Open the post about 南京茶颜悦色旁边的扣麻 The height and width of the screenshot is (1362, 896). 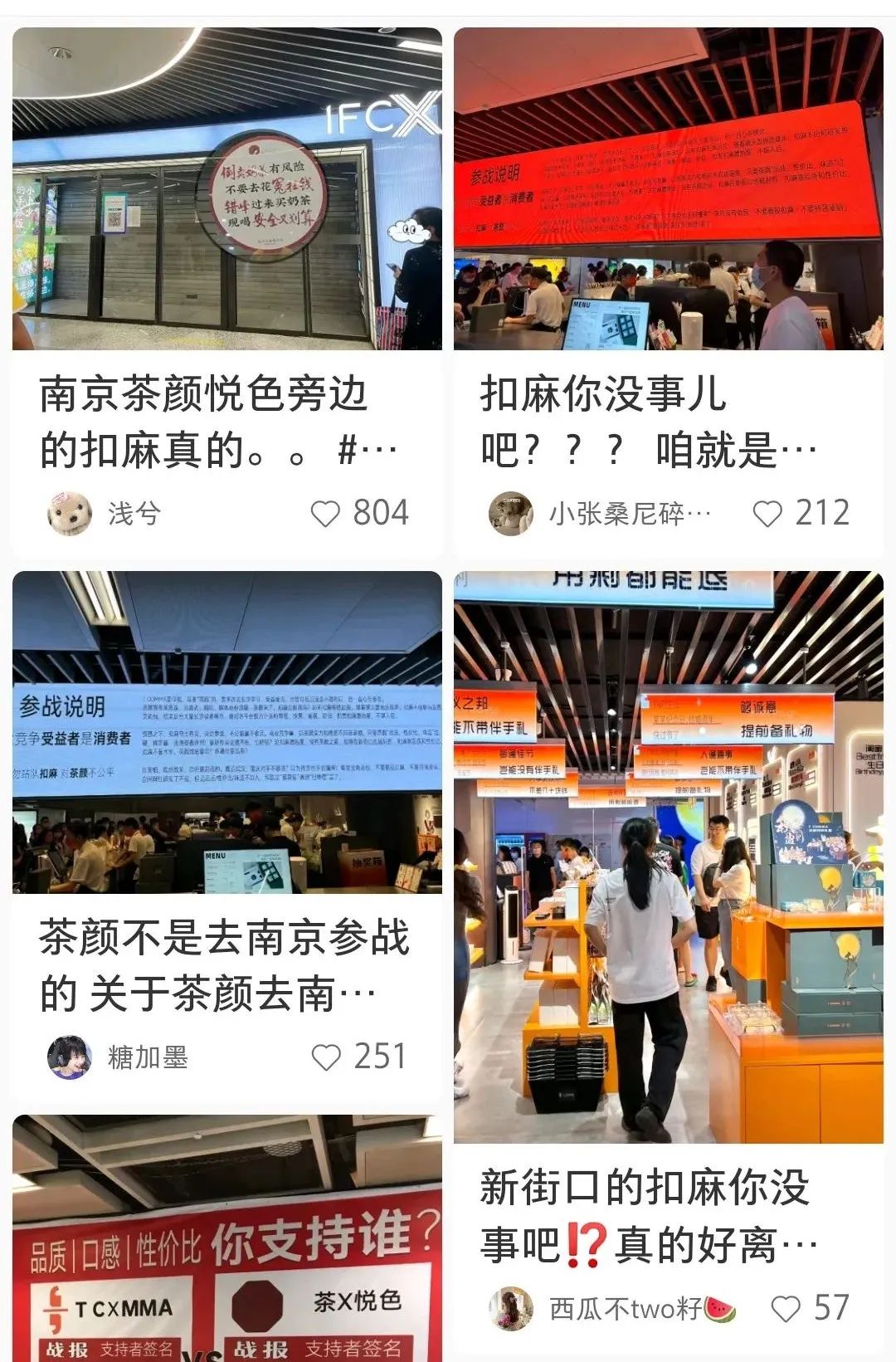tap(226, 422)
